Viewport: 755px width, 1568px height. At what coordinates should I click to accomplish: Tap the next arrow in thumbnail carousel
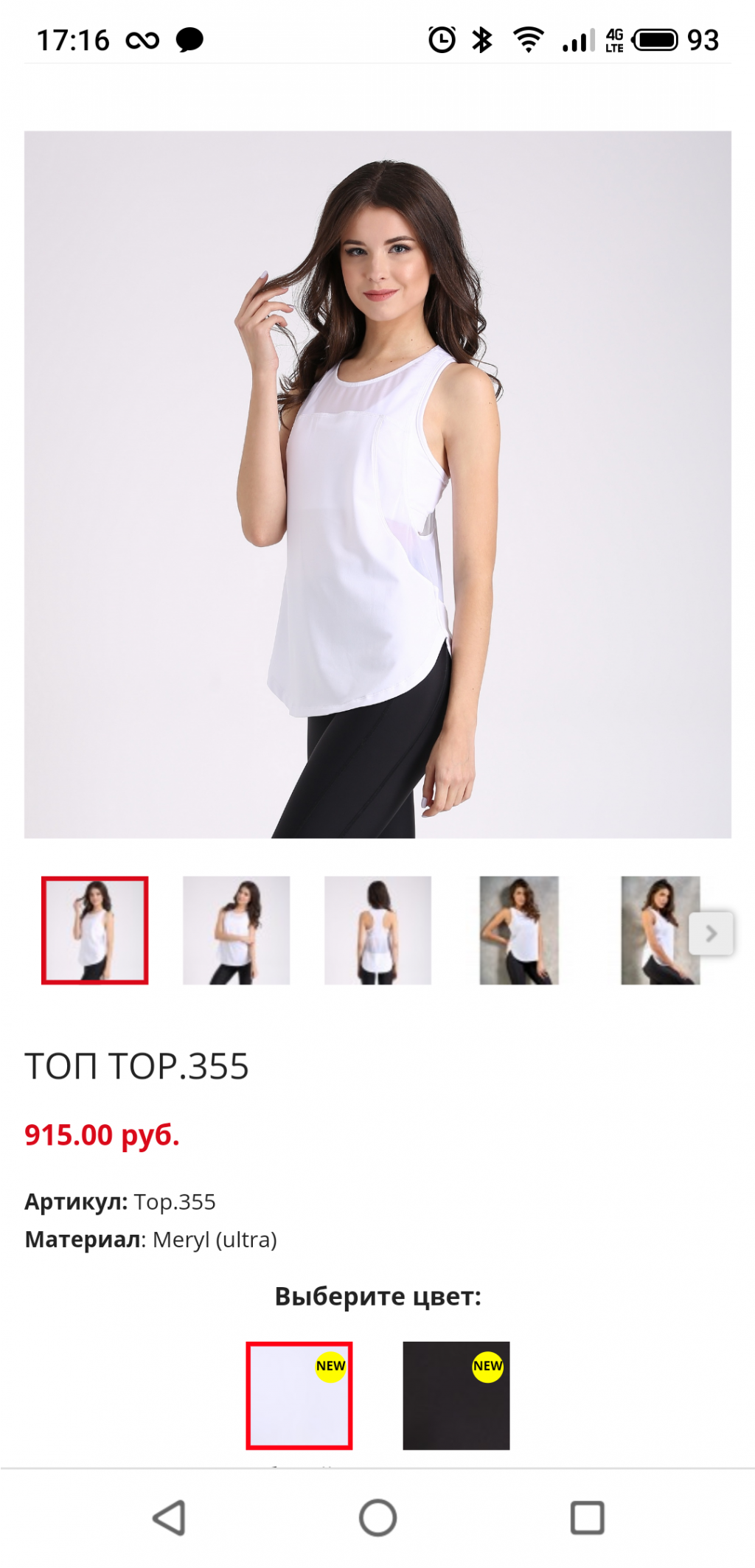711,933
